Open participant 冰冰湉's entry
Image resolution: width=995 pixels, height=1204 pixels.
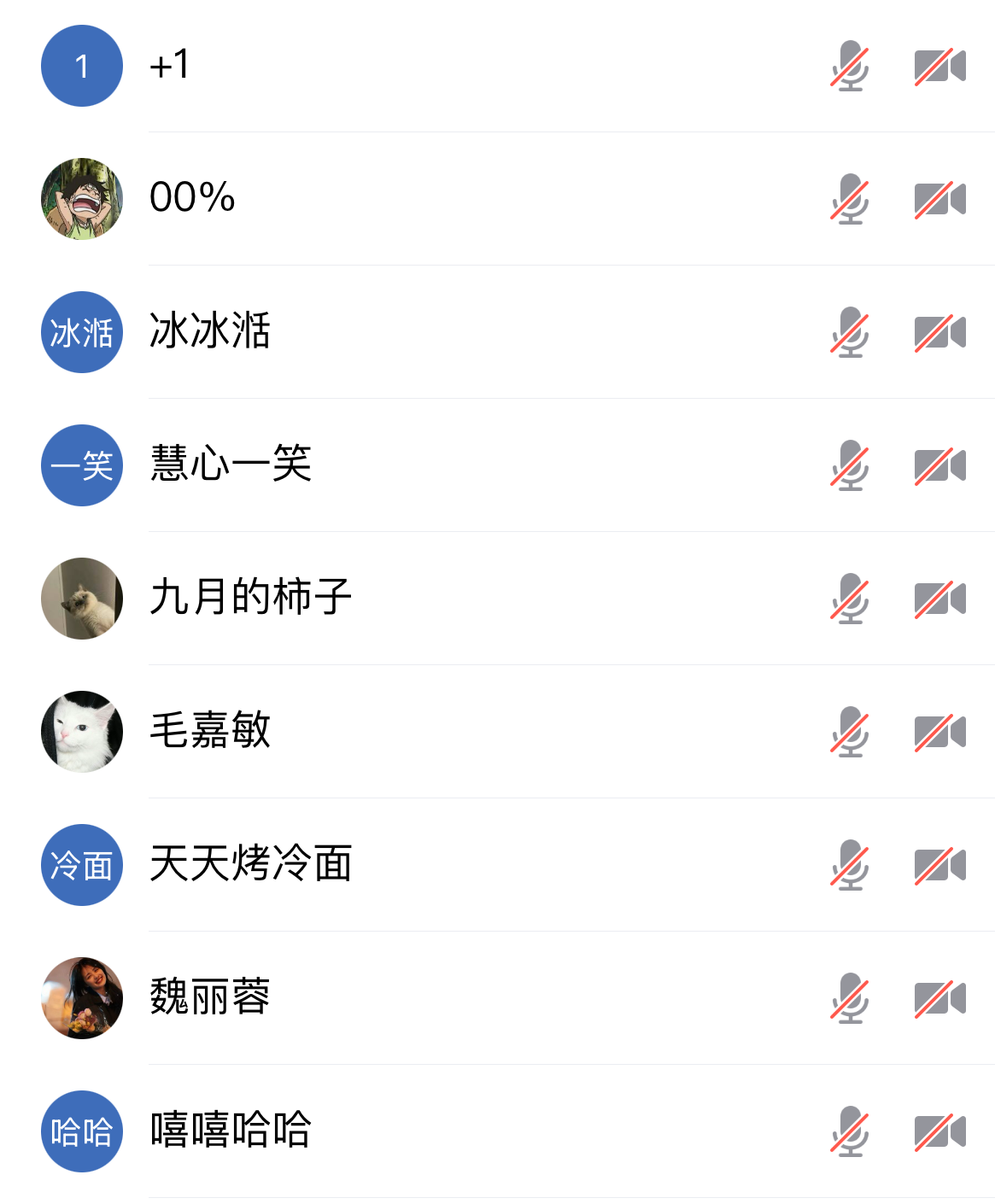tap(497, 332)
